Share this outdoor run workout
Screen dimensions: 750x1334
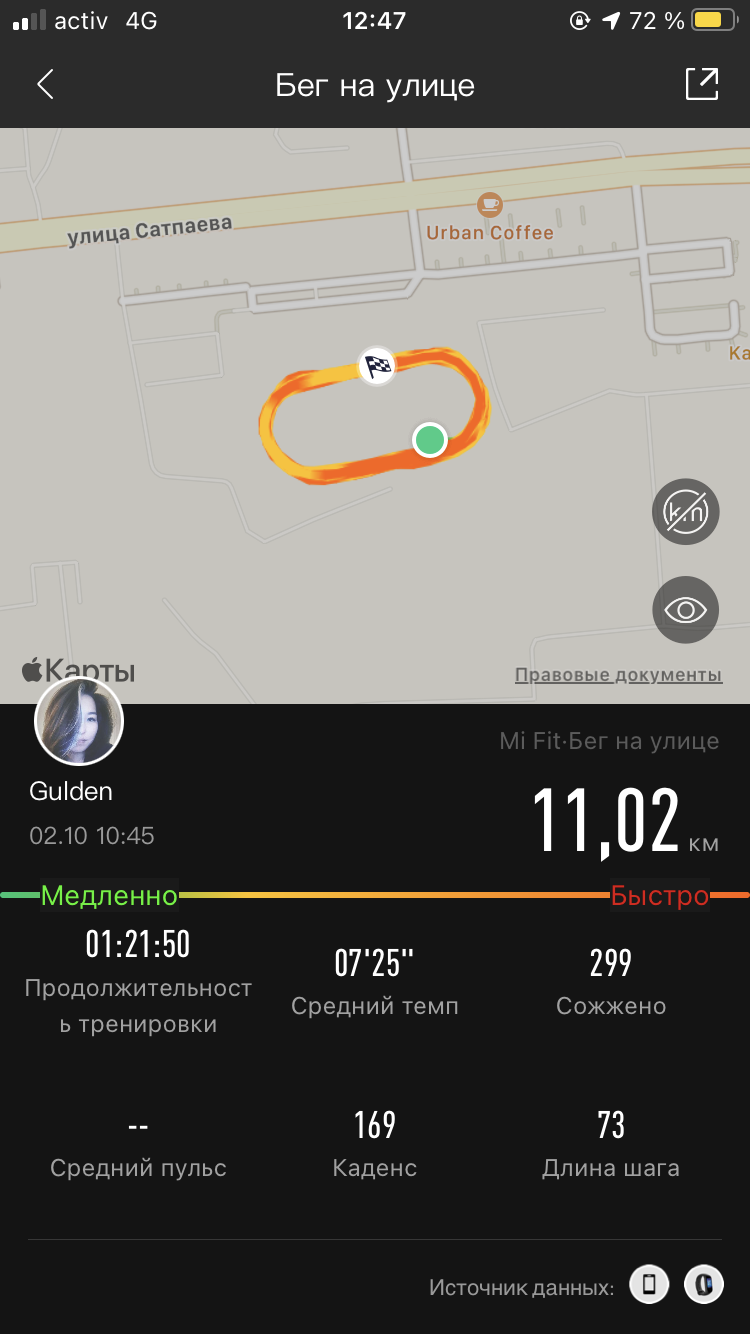coord(702,85)
